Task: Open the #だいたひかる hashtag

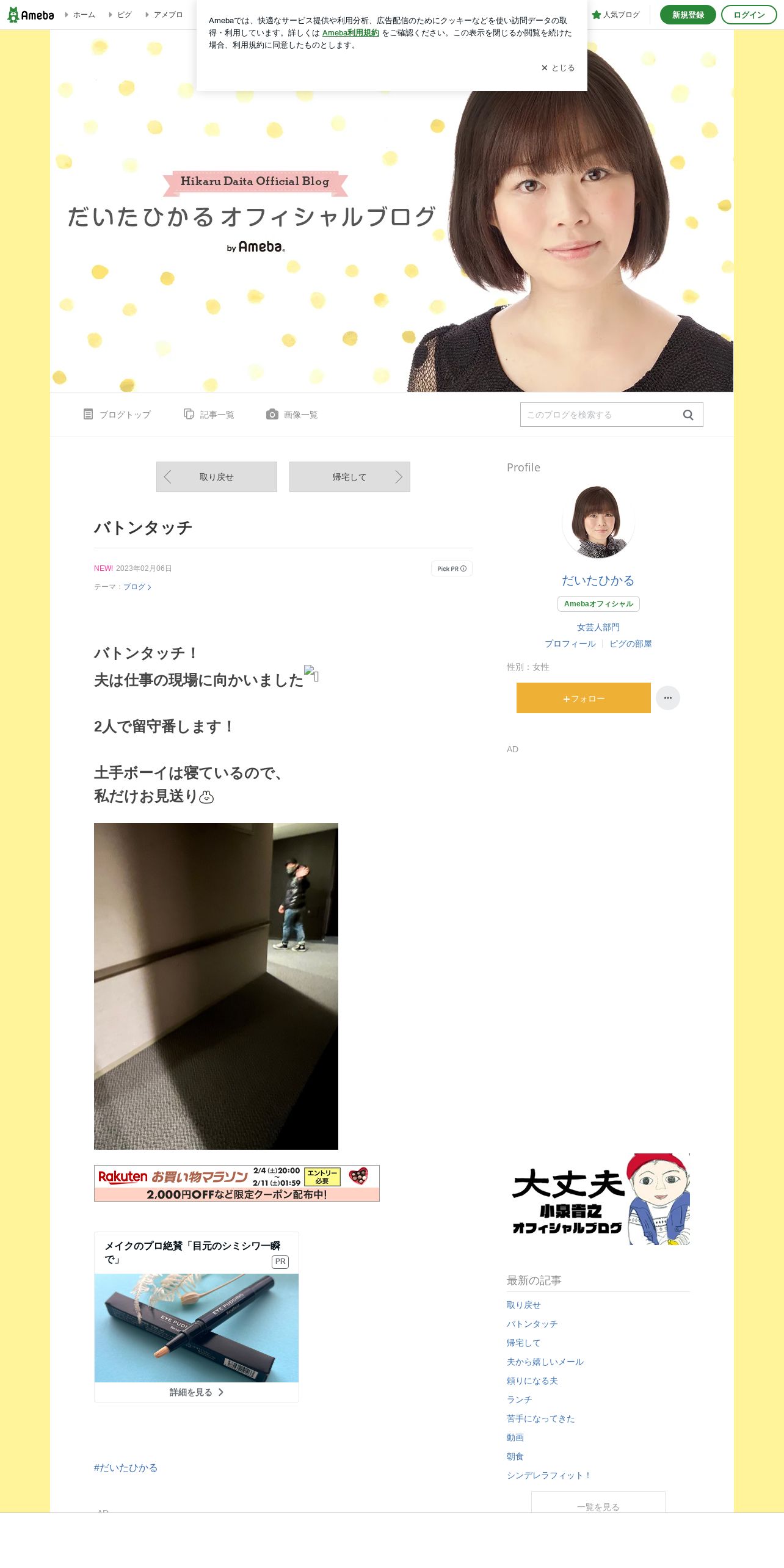Action: (x=126, y=1468)
